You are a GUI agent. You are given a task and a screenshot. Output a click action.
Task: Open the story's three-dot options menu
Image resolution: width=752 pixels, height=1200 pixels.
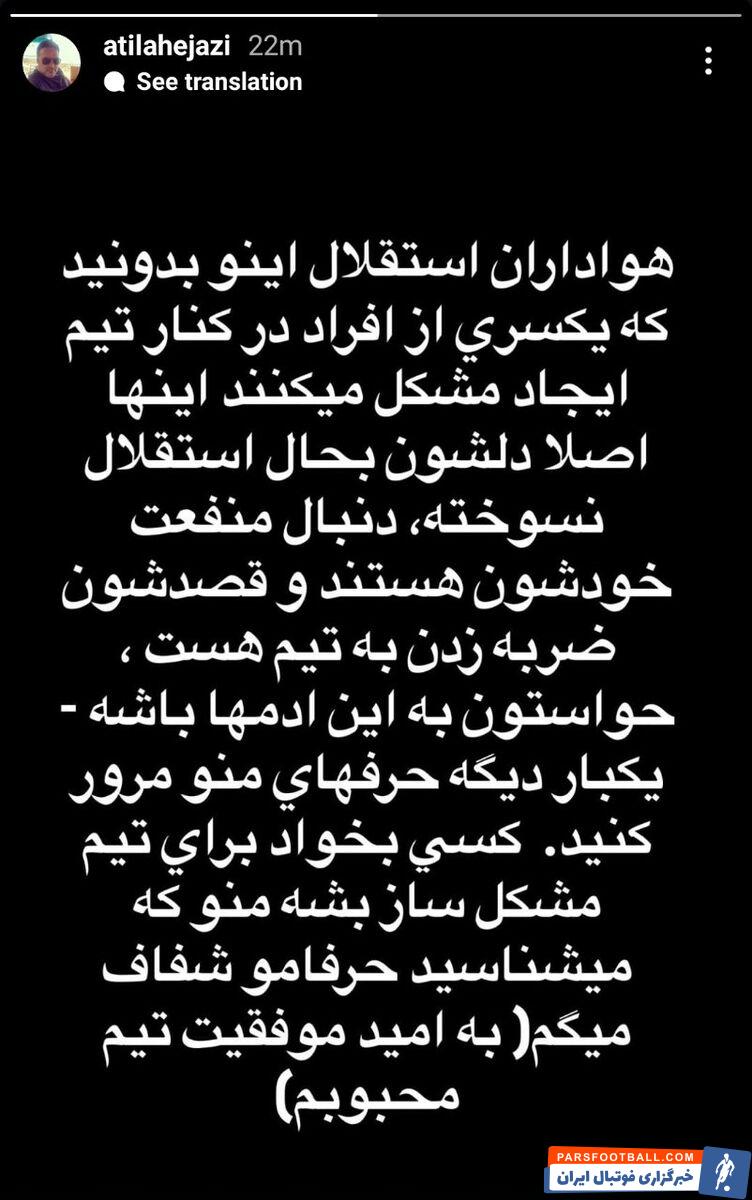(708, 62)
